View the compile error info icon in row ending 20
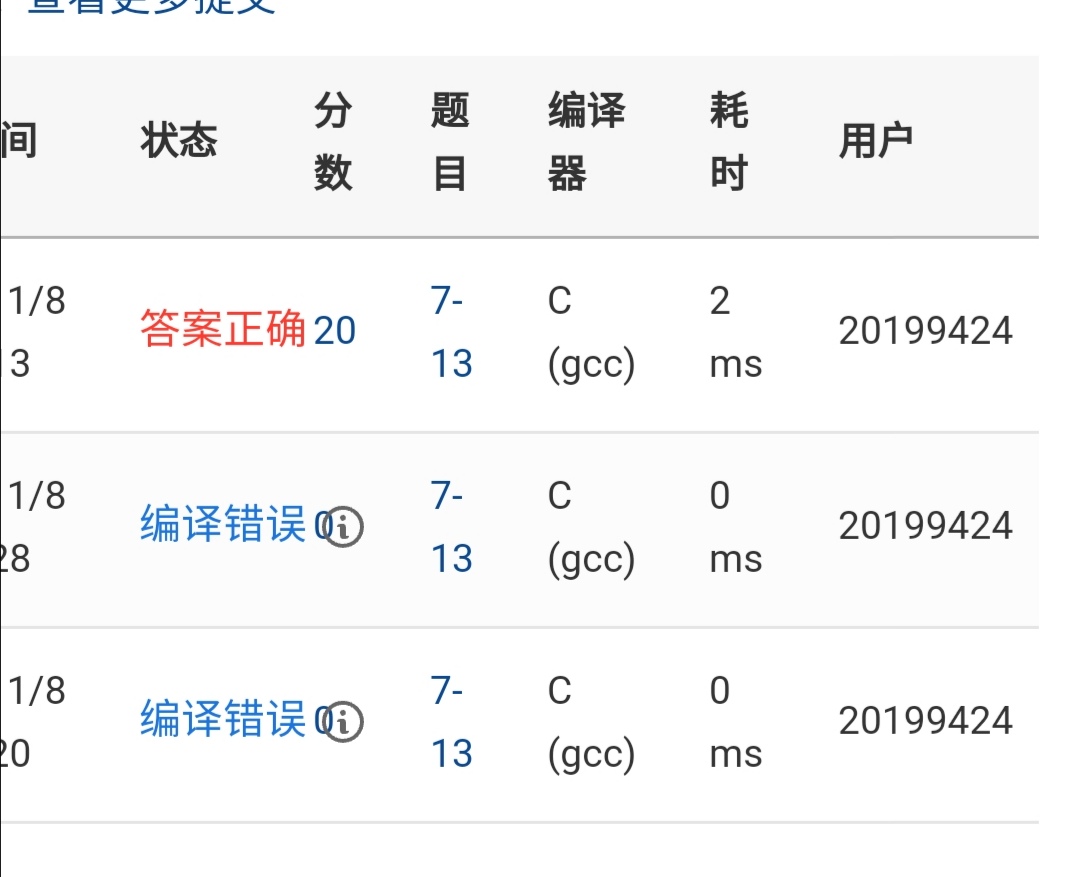Screen dimensions: 1080x877 point(346,721)
